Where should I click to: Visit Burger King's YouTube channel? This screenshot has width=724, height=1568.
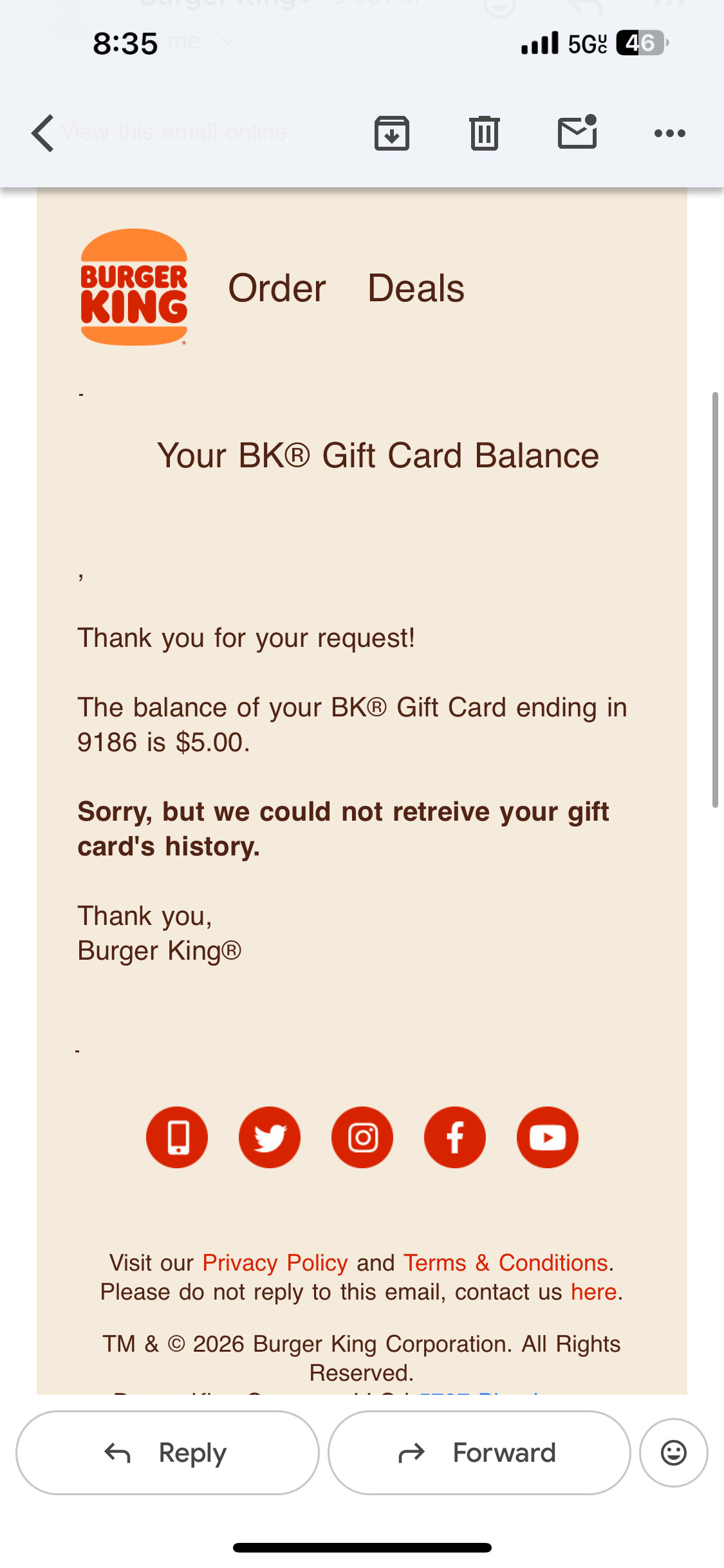[x=548, y=1137]
